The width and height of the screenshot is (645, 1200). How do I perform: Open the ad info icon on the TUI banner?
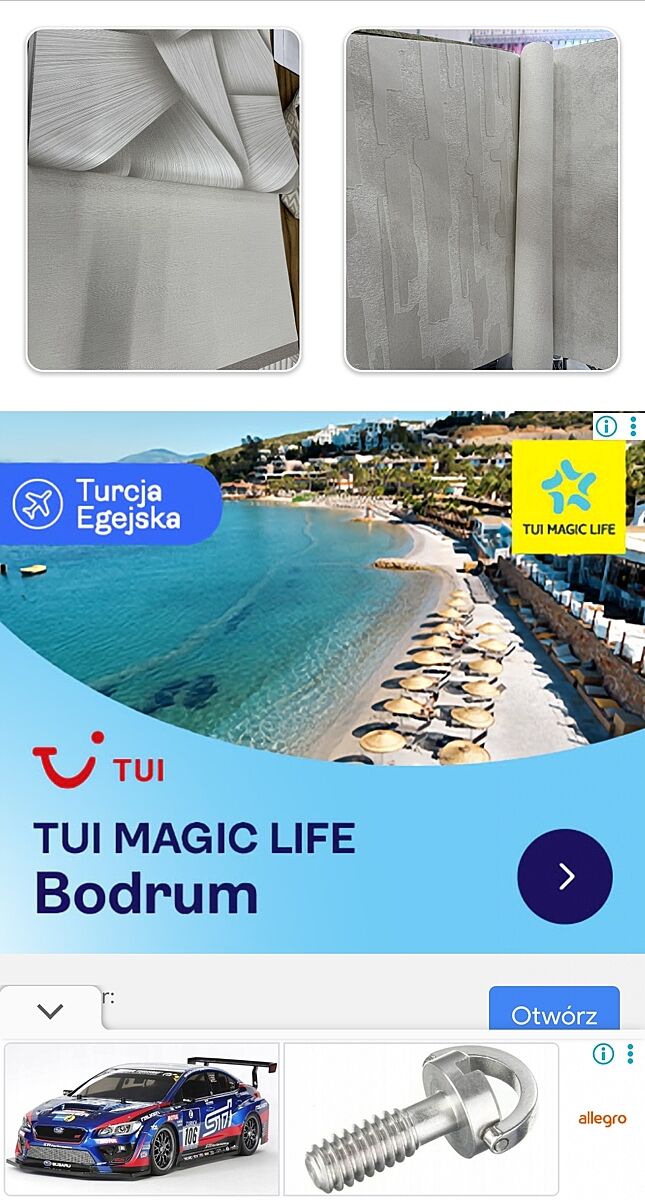(606, 426)
